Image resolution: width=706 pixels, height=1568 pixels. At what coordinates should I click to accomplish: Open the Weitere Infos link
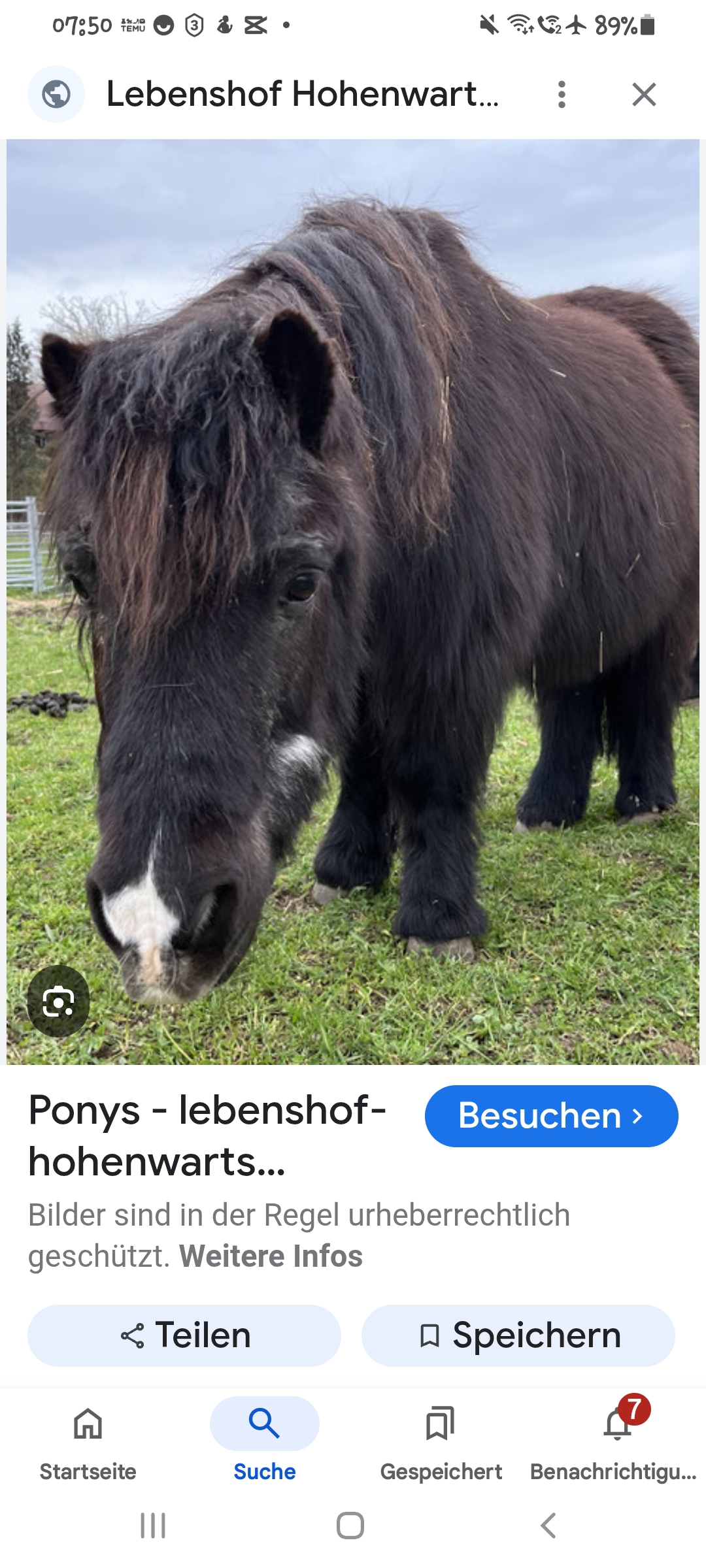coord(271,1256)
